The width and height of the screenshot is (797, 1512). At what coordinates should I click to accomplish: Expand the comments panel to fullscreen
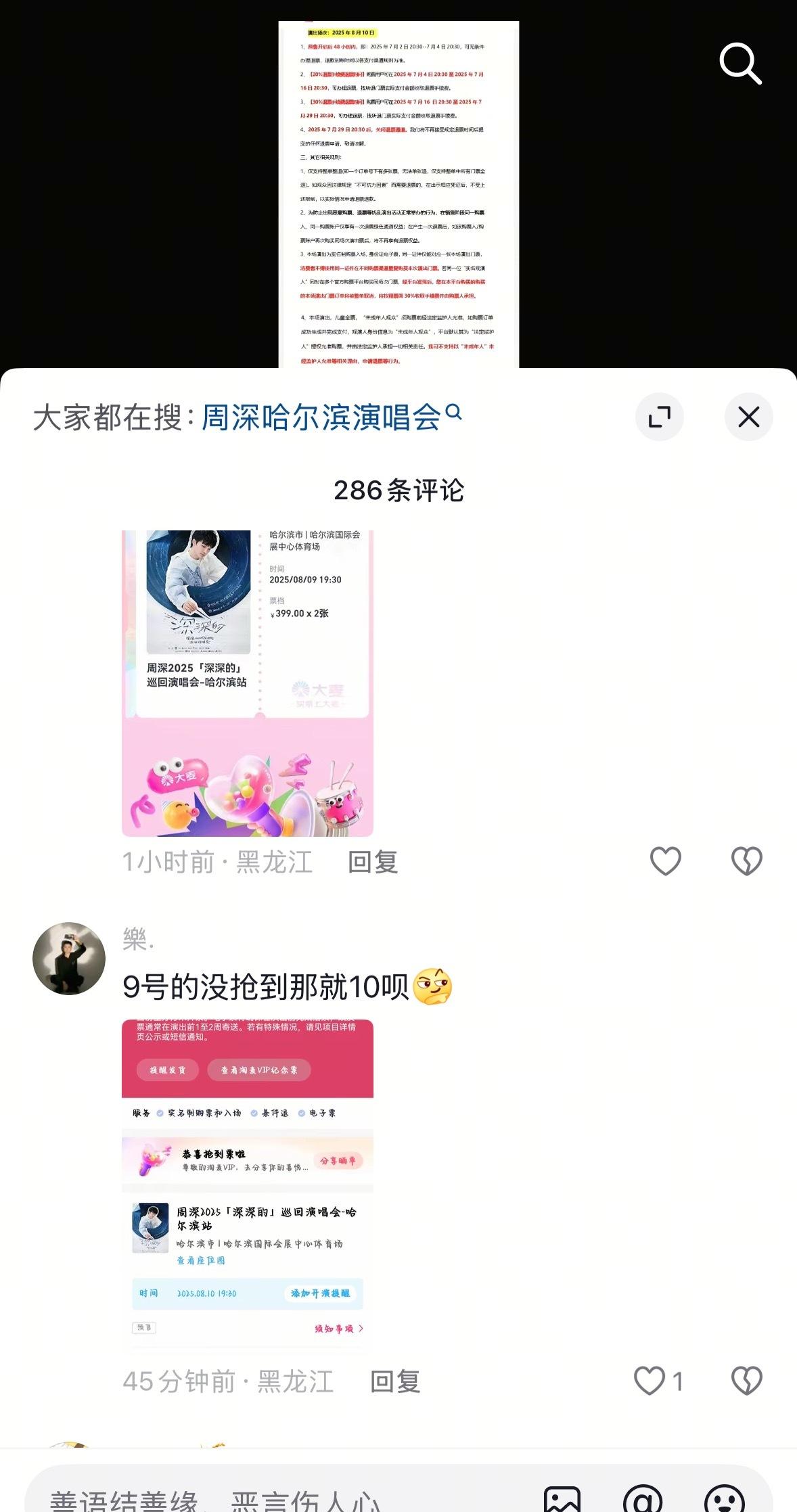(x=659, y=417)
